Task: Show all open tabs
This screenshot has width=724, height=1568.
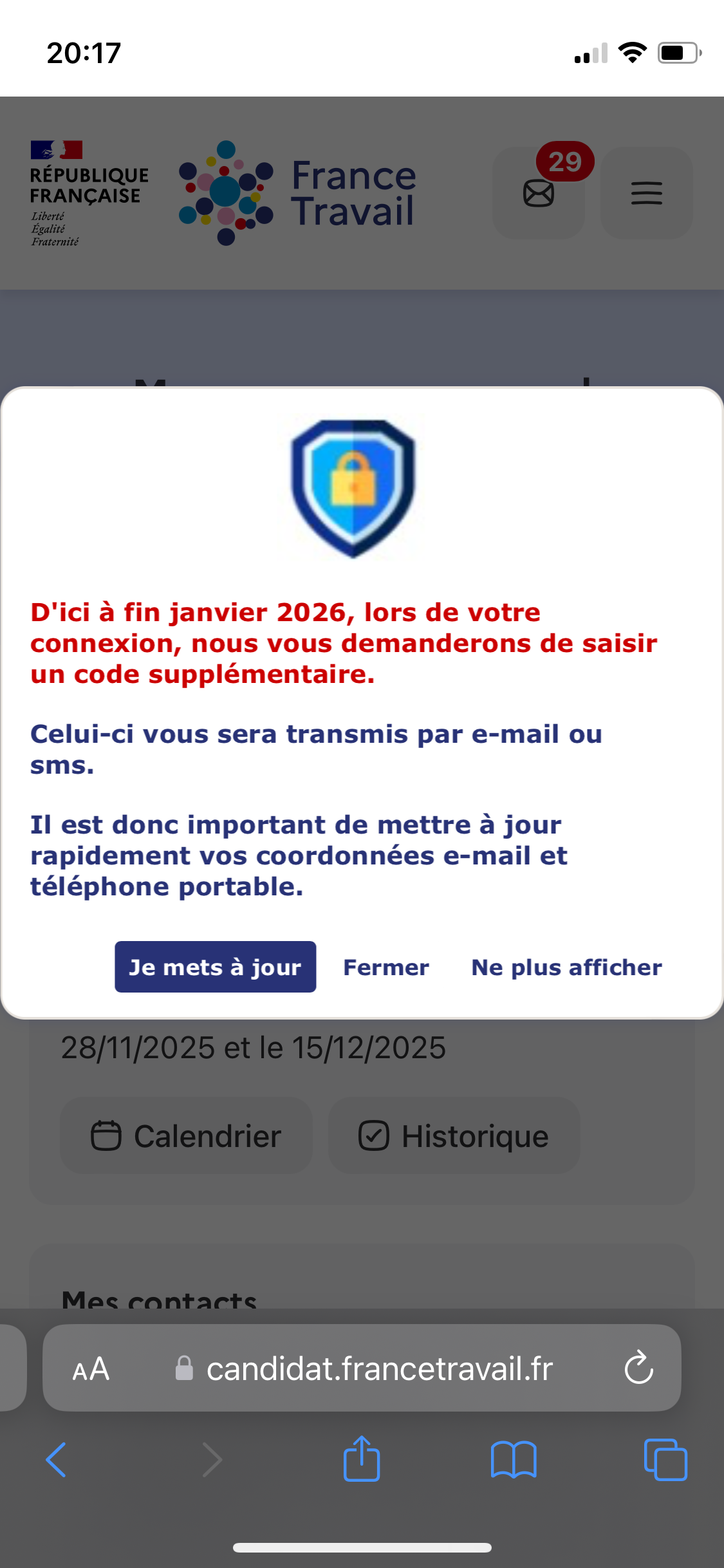Action: [x=665, y=1460]
